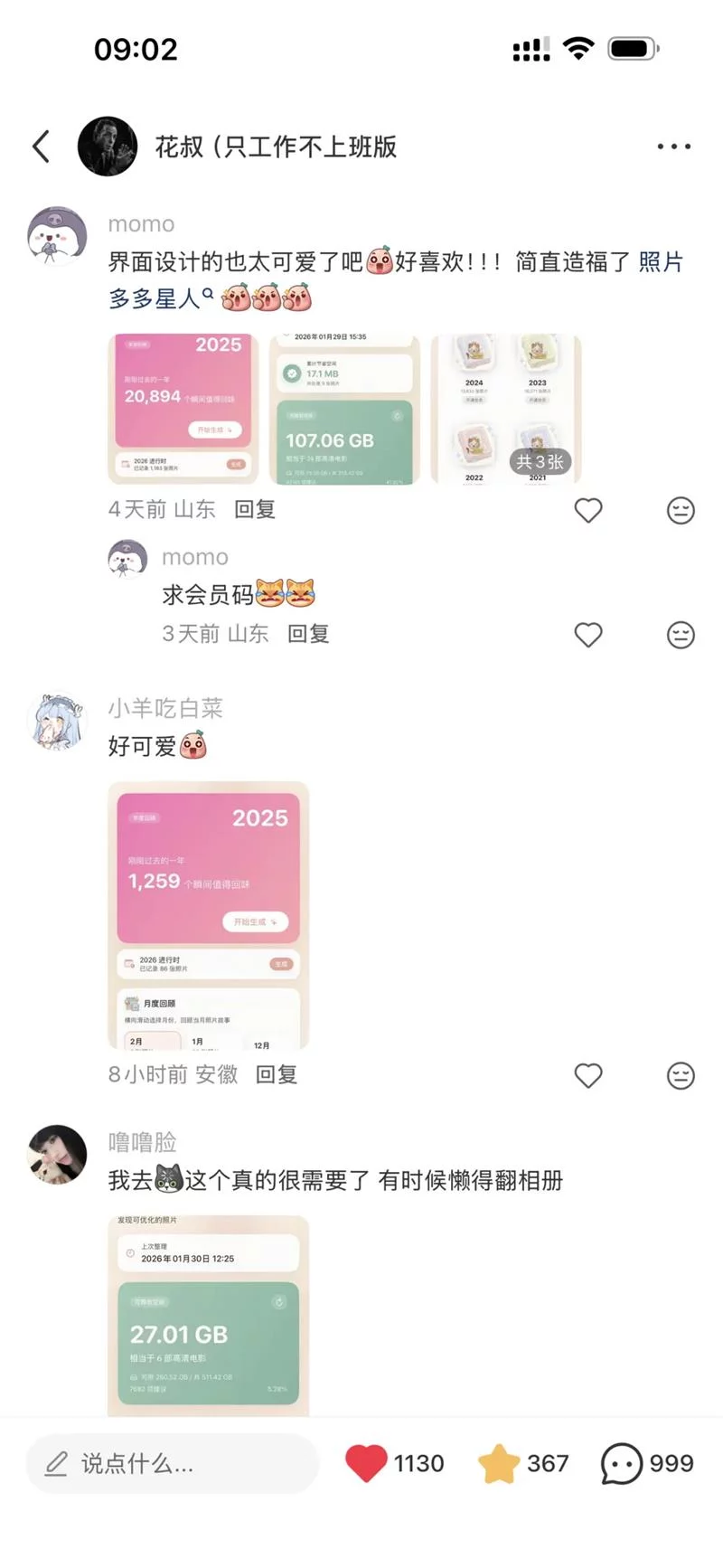Tap the star collect icon showing 367
Screen dimensions: 723x1568
(496, 1462)
